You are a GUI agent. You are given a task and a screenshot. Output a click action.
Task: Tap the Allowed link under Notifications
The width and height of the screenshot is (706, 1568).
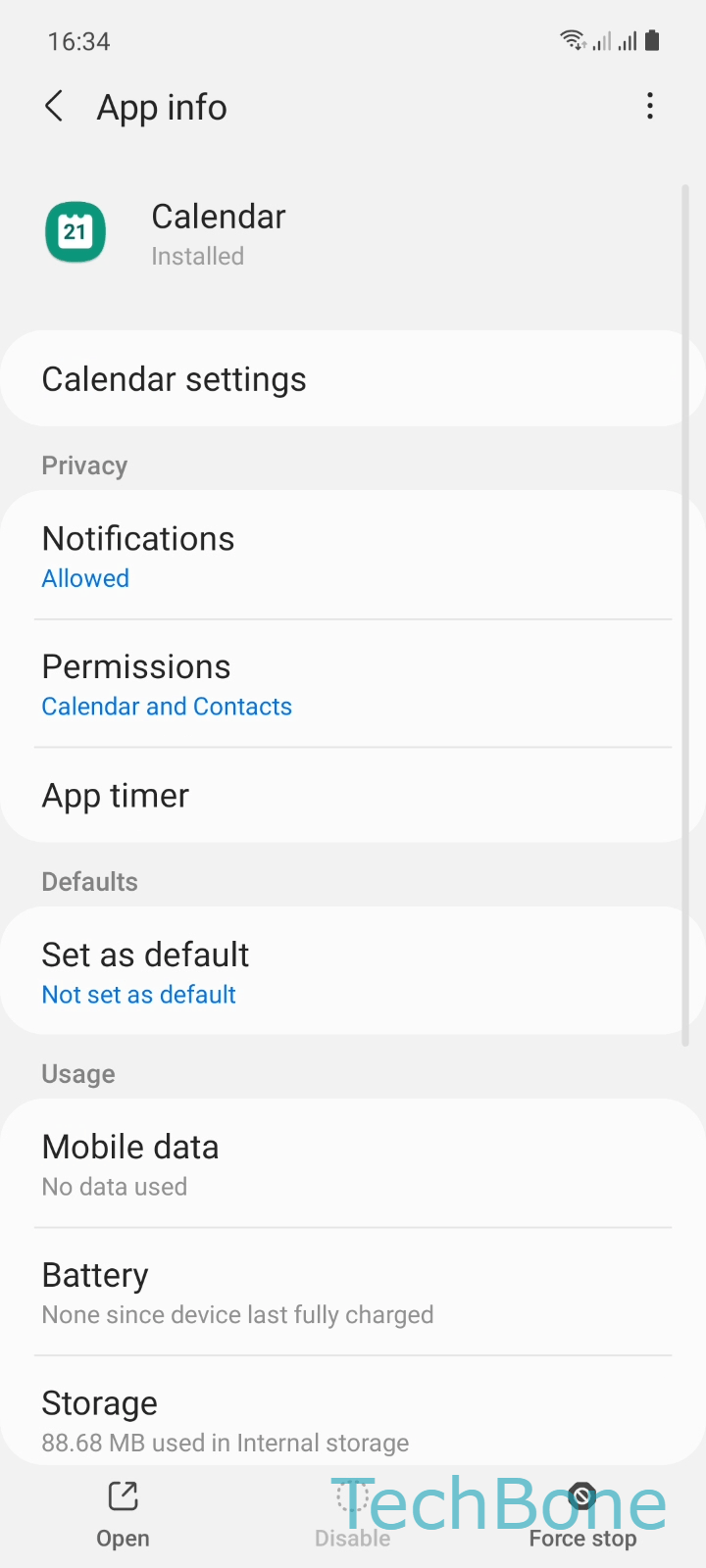[x=85, y=578]
